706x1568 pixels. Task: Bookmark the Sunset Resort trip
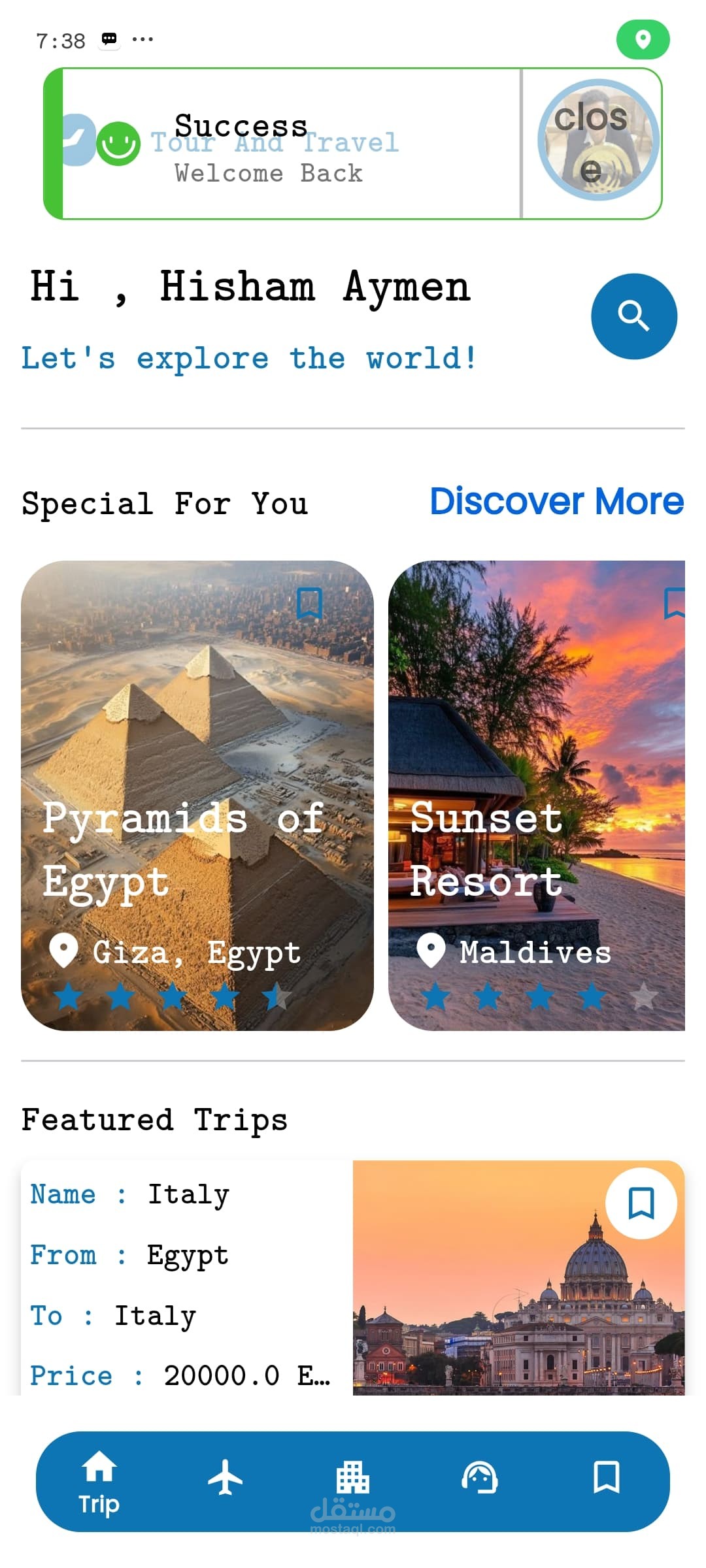click(675, 603)
